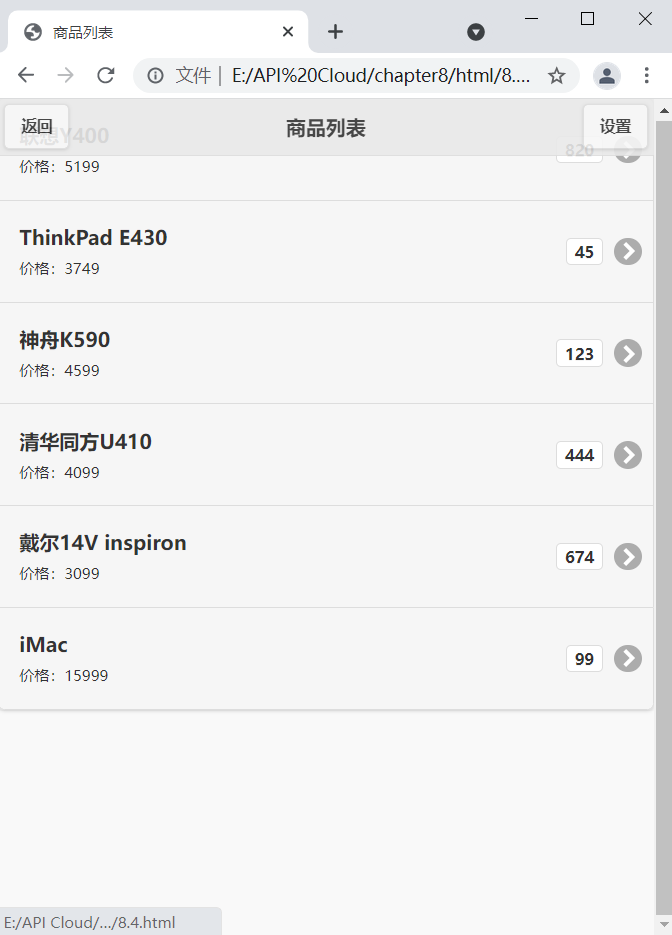Open the ThinkPad E430 product row
The height and width of the screenshot is (935, 672).
(x=300, y=251)
